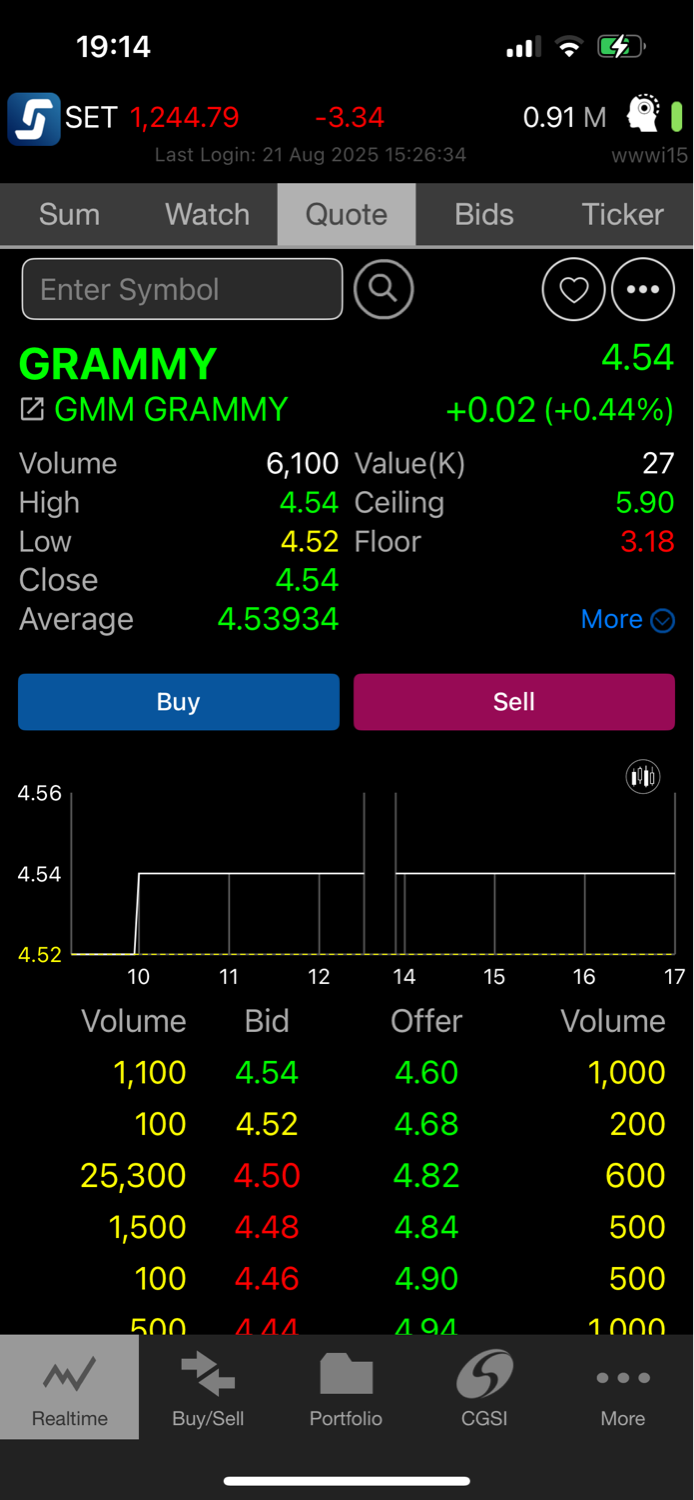694x1500 pixels.
Task: Expand More quote details
Action: point(628,619)
